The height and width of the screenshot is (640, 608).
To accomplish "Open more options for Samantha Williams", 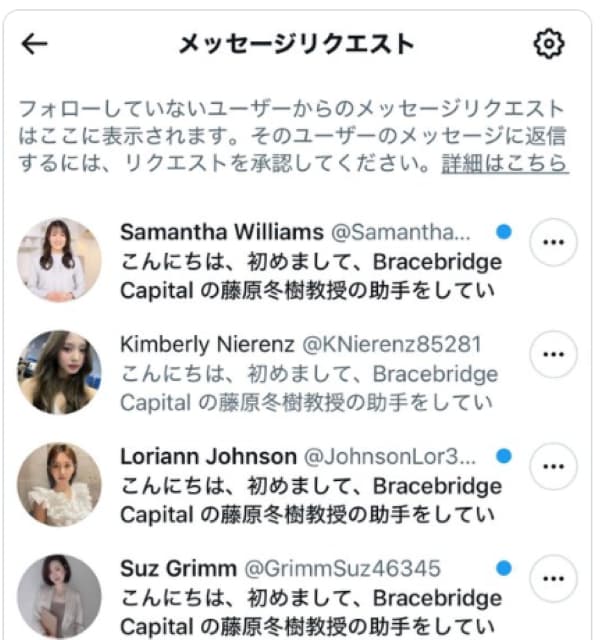I will [553, 243].
